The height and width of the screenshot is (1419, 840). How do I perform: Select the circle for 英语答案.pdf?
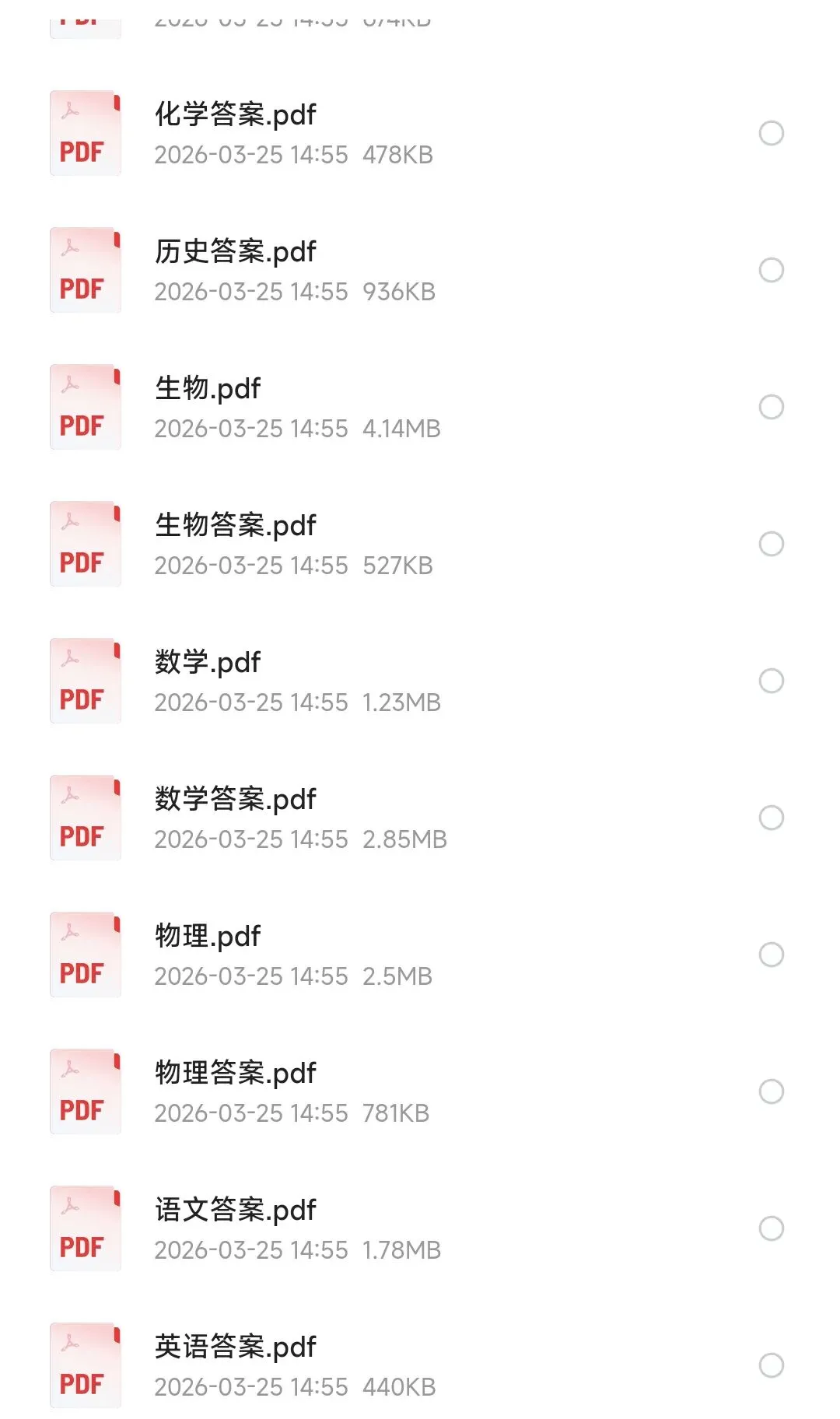click(x=771, y=1365)
